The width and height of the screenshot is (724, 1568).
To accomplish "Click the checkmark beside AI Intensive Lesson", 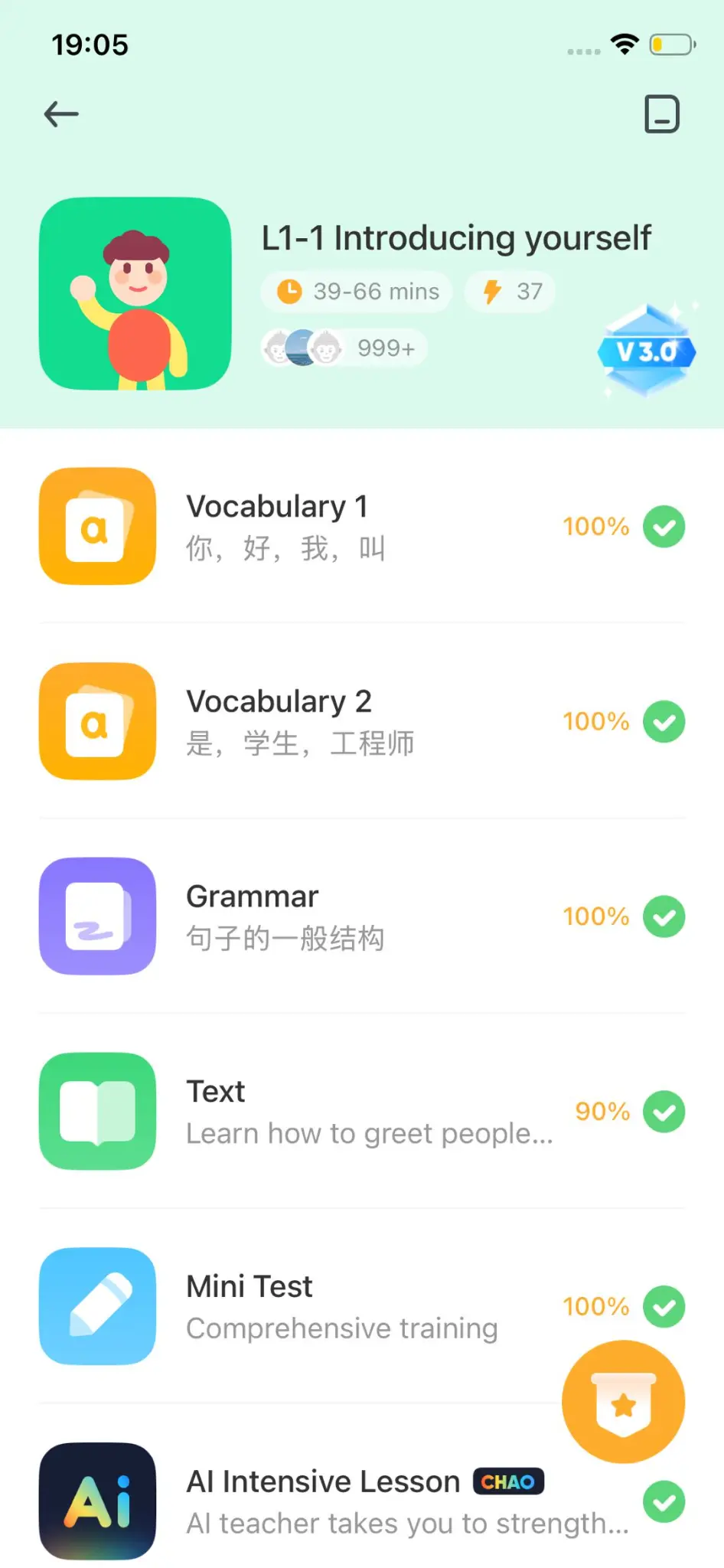I will click(x=665, y=1502).
